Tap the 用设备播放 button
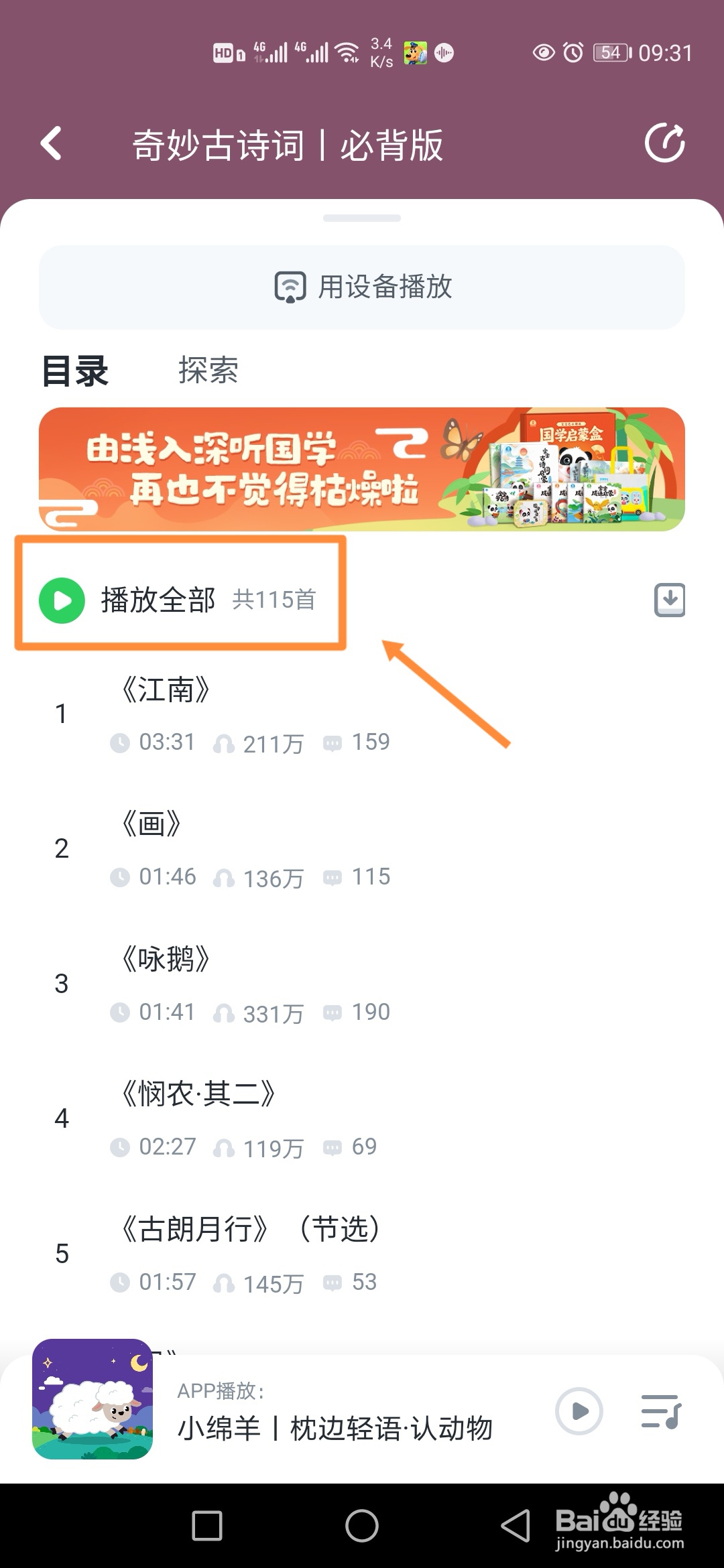The height and width of the screenshot is (1568, 724). [362, 287]
